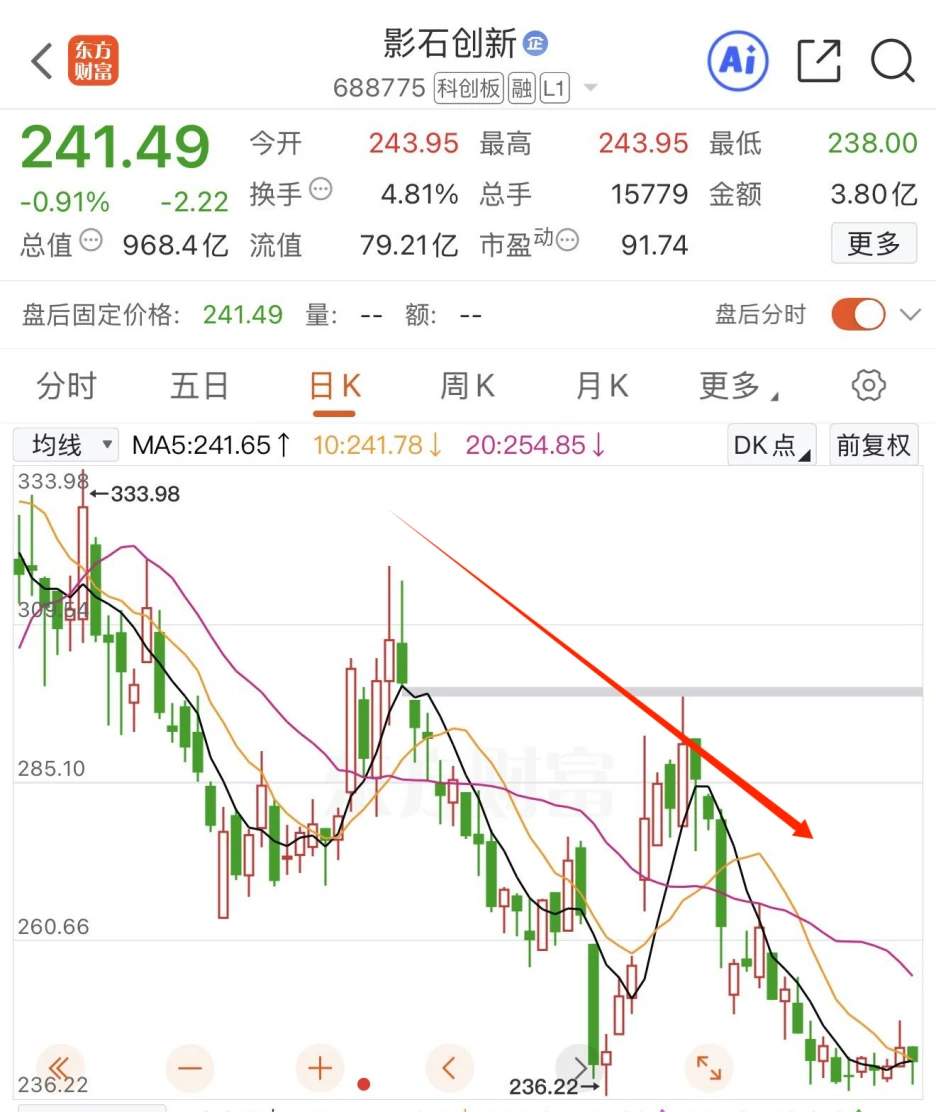Select the 日K tab
This screenshot has width=936, height=1112.
335,388
